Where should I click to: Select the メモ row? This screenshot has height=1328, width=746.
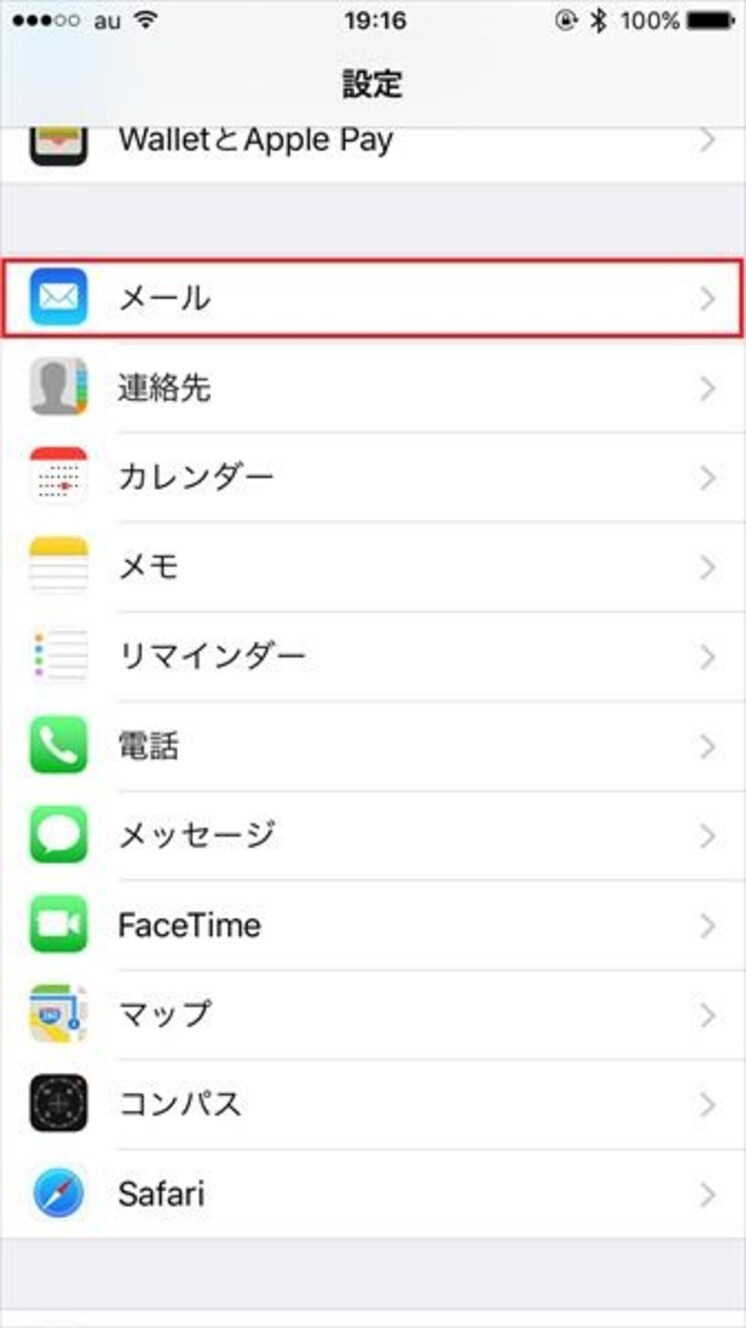point(372,567)
